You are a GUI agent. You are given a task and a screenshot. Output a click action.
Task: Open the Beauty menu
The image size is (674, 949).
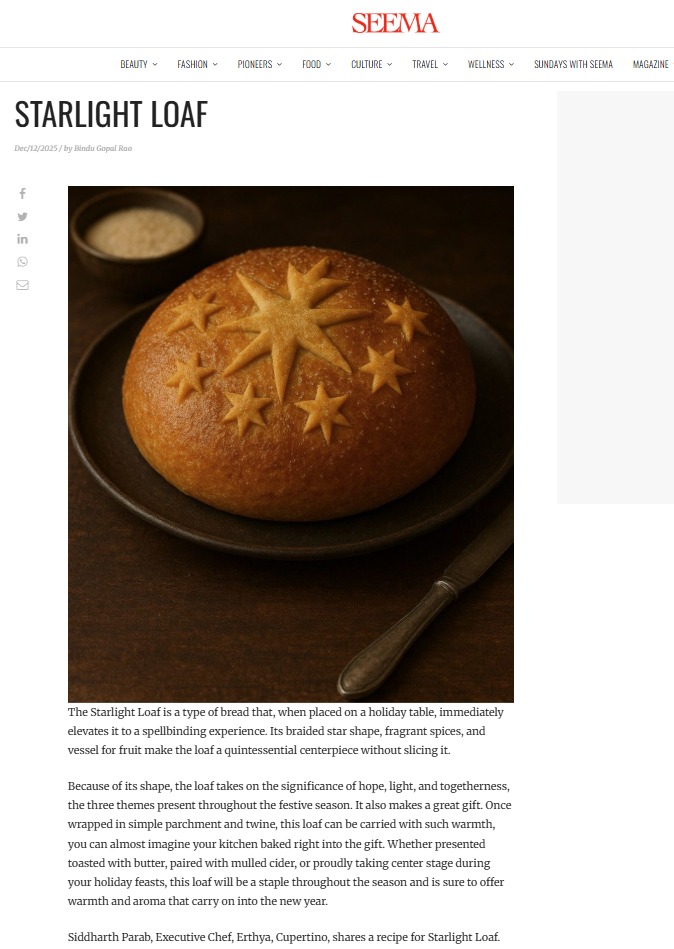[138, 65]
